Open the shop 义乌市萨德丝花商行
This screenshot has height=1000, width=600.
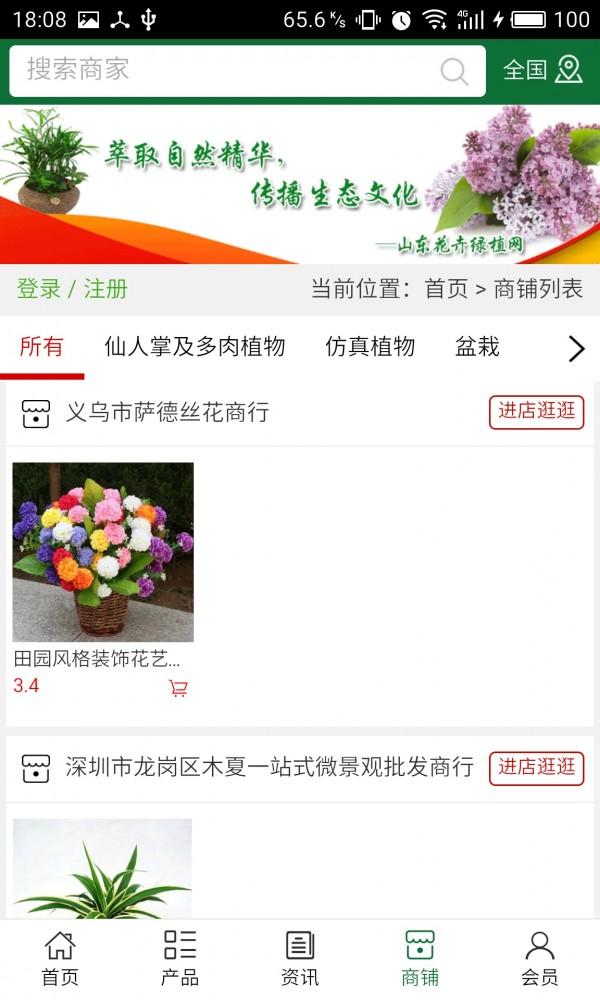[167, 413]
